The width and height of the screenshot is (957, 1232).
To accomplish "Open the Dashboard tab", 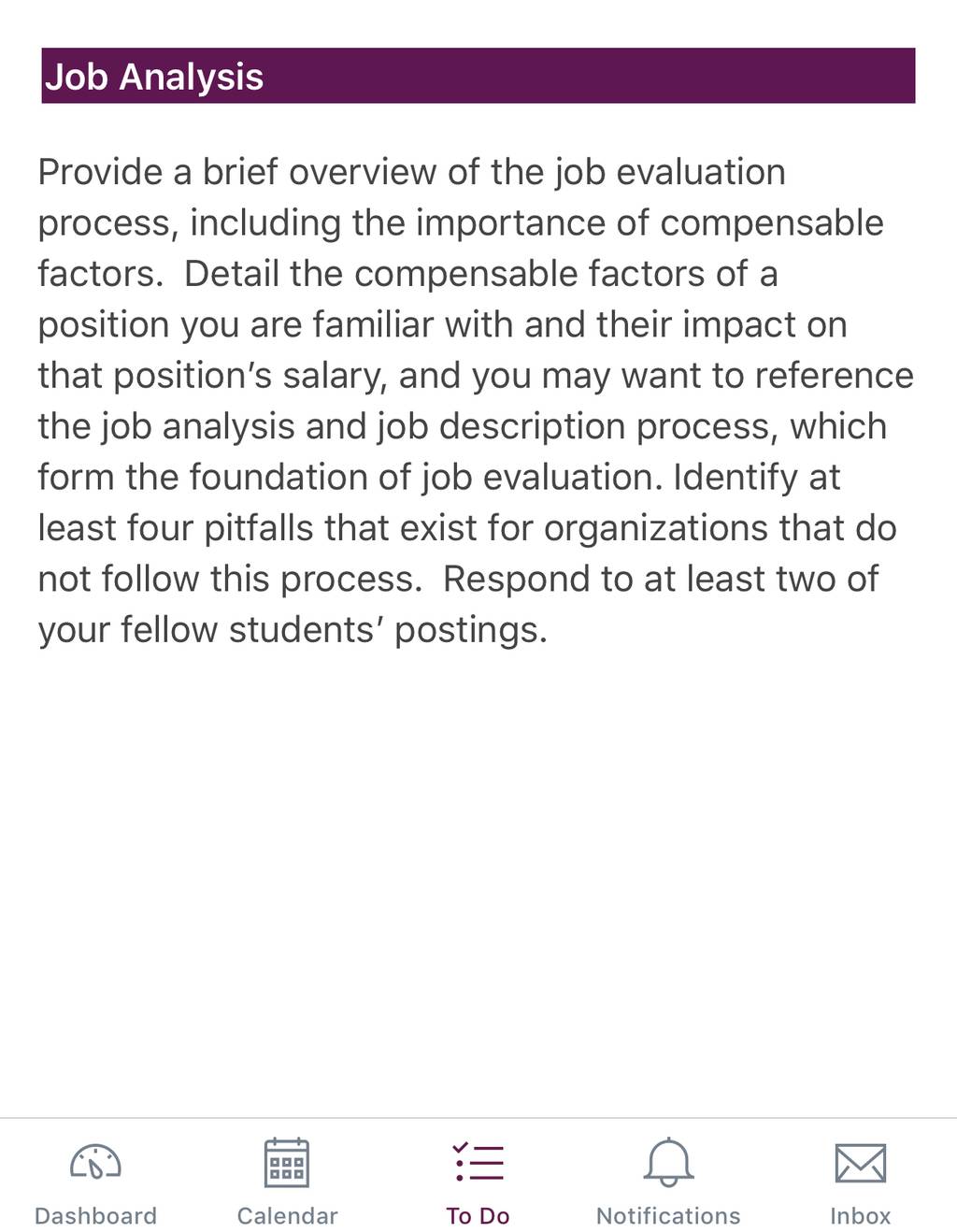I will click(x=95, y=1182).
